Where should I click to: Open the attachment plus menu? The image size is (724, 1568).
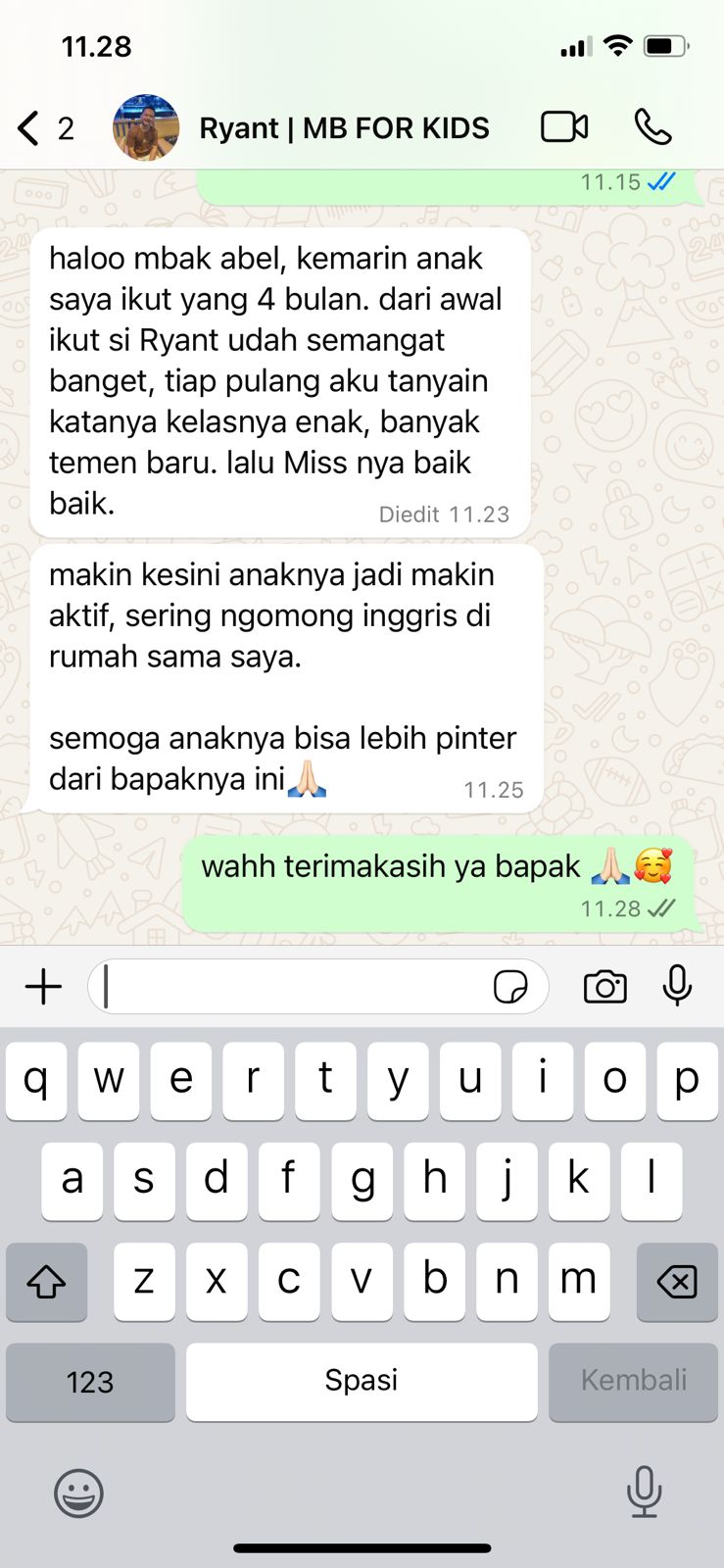[x=43, y=987]
